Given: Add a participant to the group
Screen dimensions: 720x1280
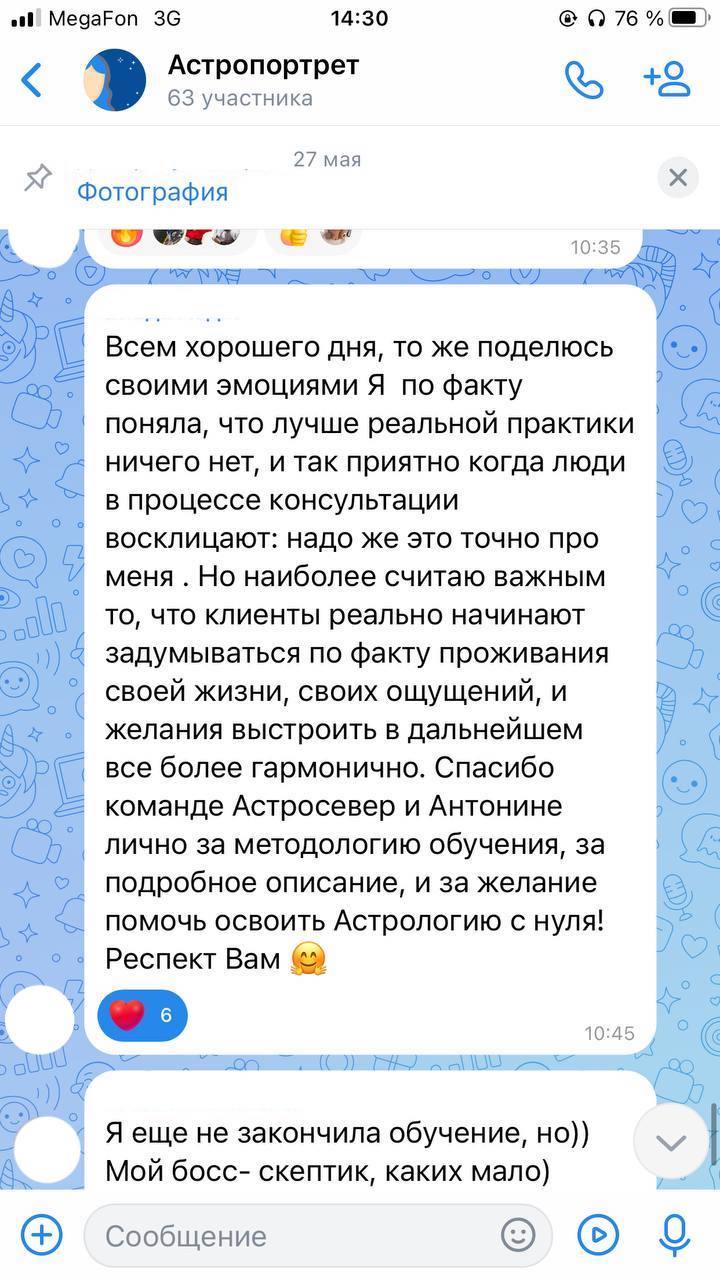Looking at the screenshot, I should pos(667,80).
